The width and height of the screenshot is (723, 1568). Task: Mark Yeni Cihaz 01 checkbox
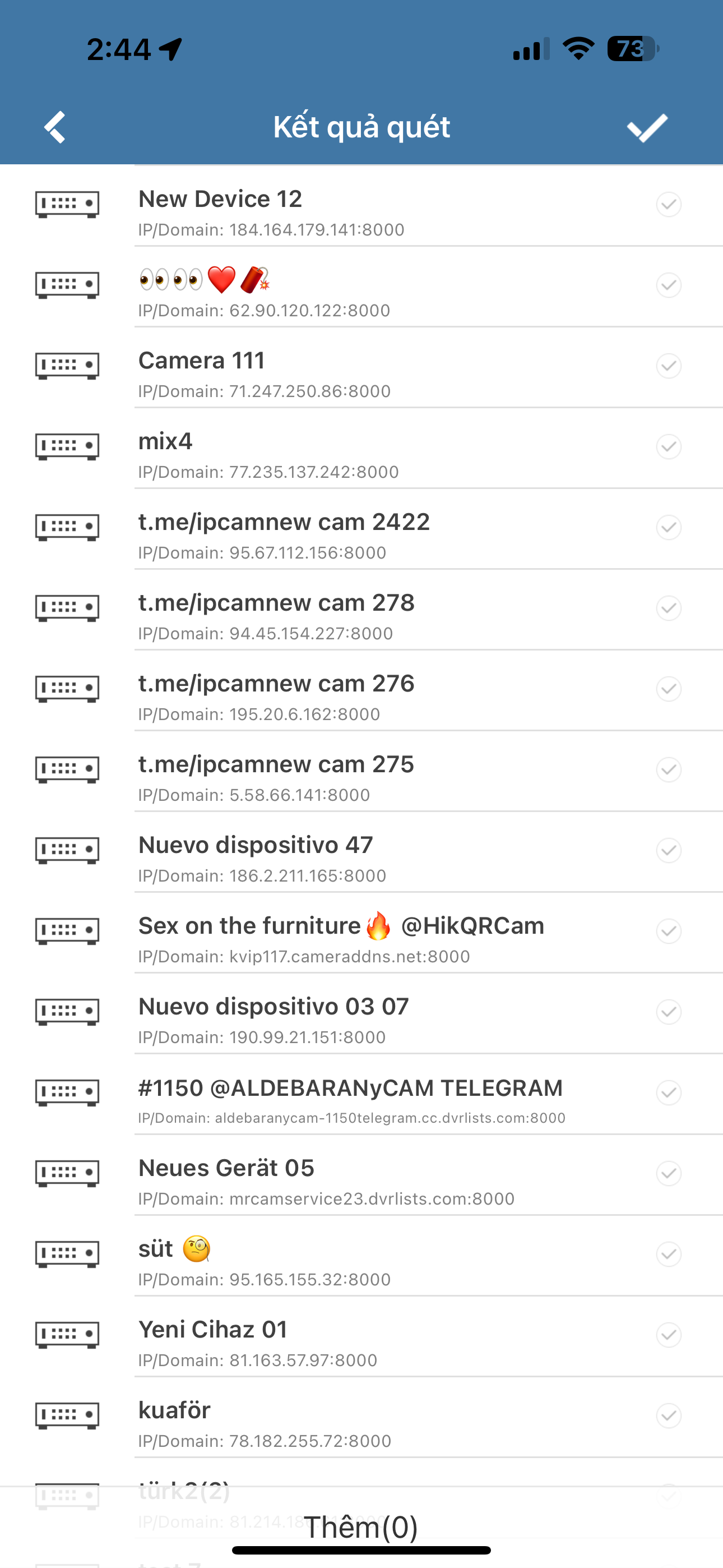668,1334
